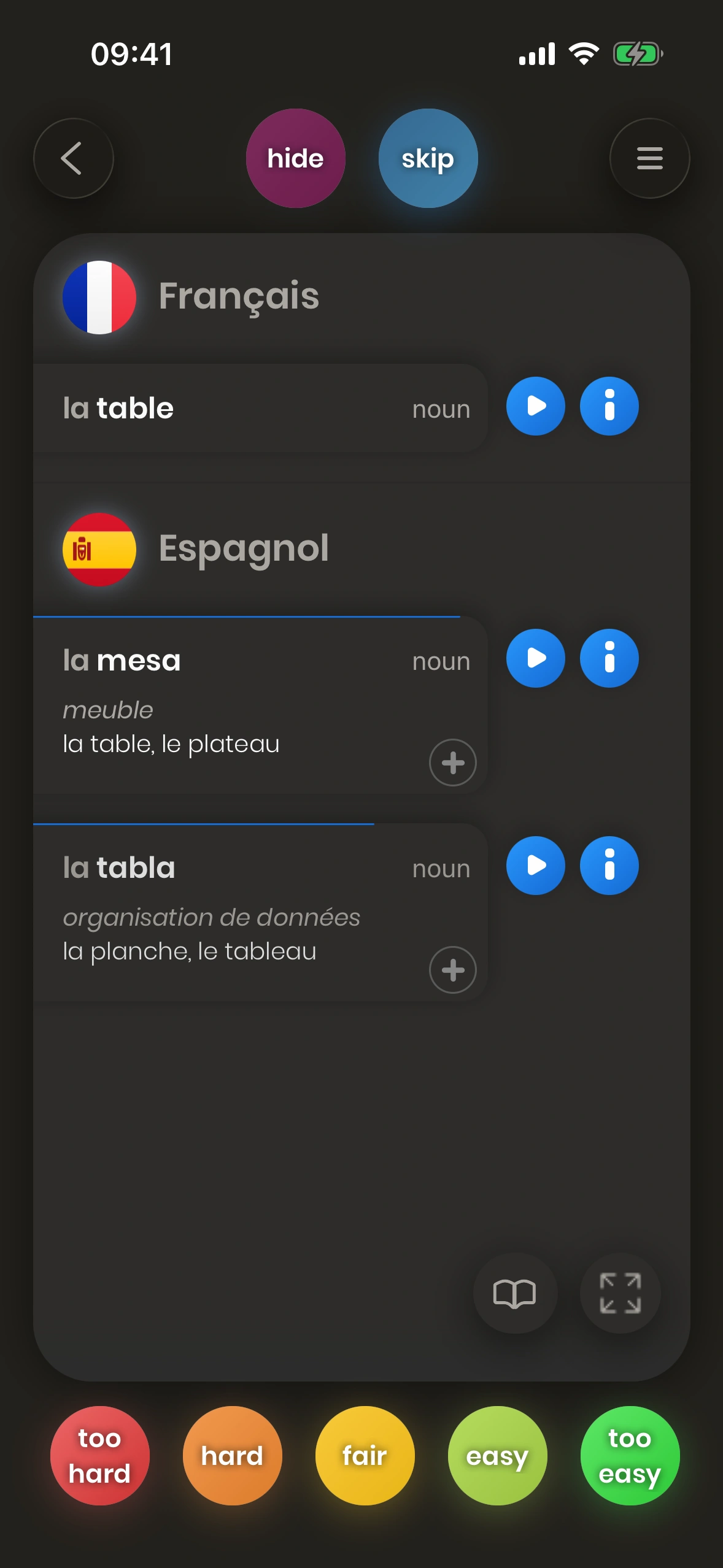Viewport: 723px width, 1568px height.
Task: Play pronunciation of la mesa
Action: click(535, 658)
